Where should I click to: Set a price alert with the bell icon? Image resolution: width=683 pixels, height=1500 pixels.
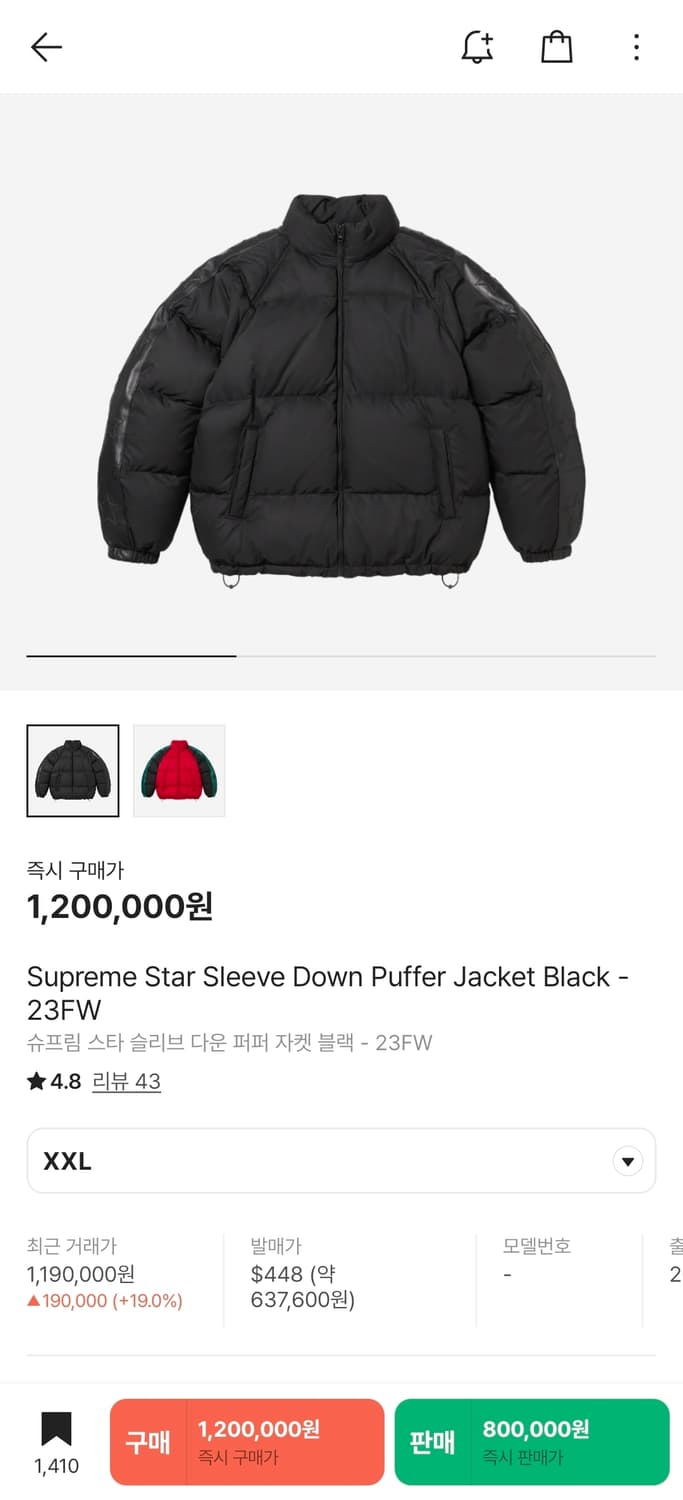(x=477, y=47)
